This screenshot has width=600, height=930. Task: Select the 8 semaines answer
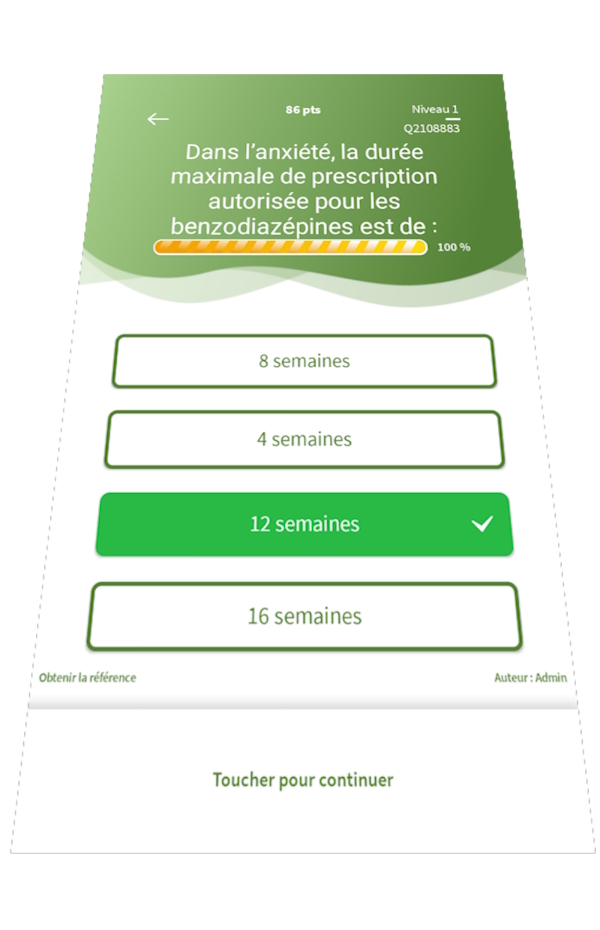(x=304, y=361)
